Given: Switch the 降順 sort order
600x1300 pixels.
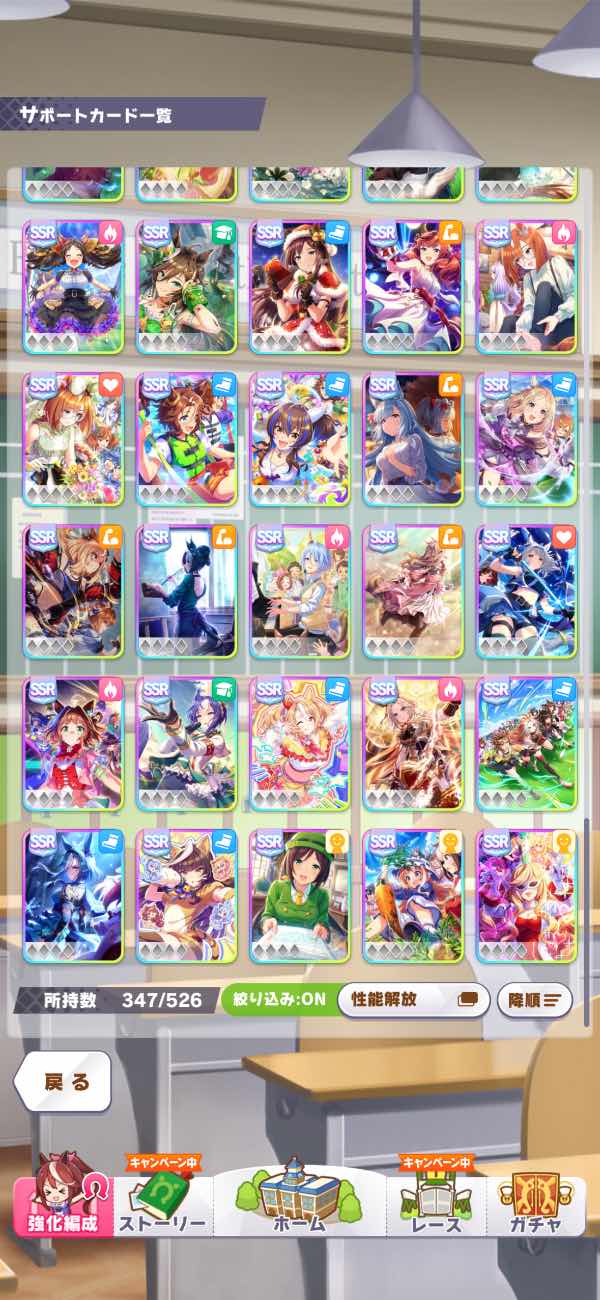Looking at the screenshot, I should click(535, 999).
